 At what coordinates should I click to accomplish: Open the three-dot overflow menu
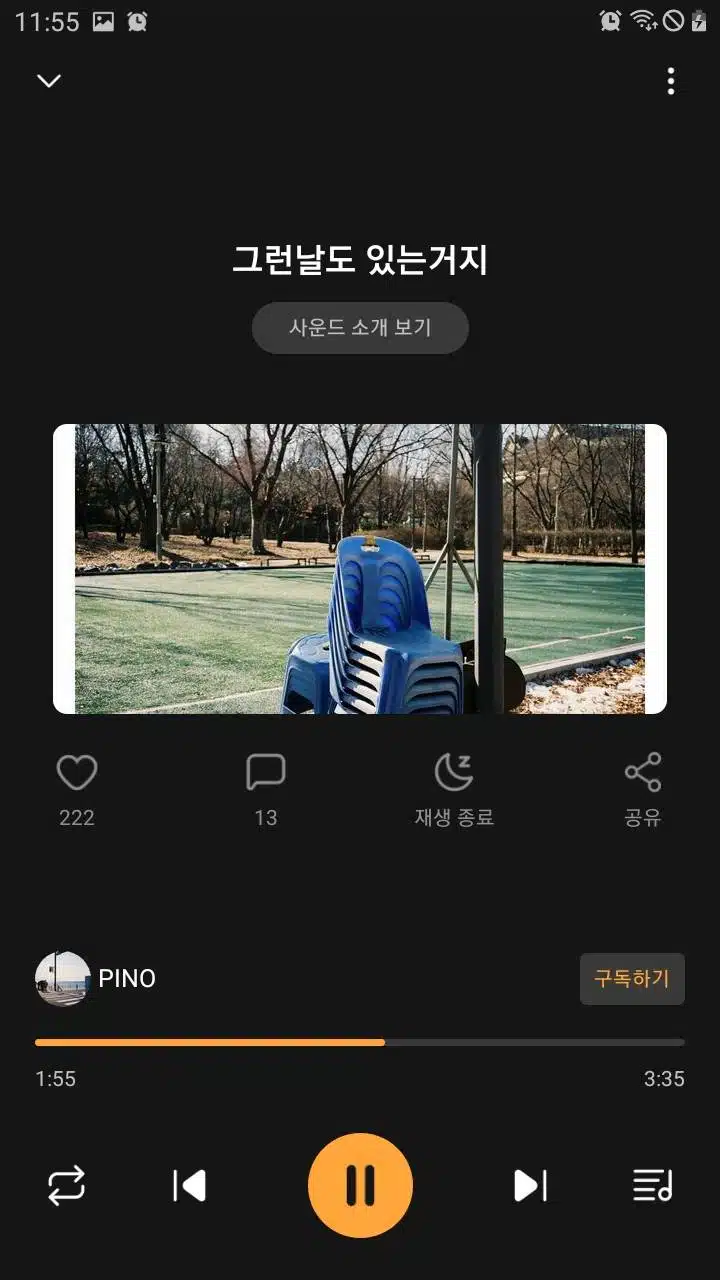[671, 81]
